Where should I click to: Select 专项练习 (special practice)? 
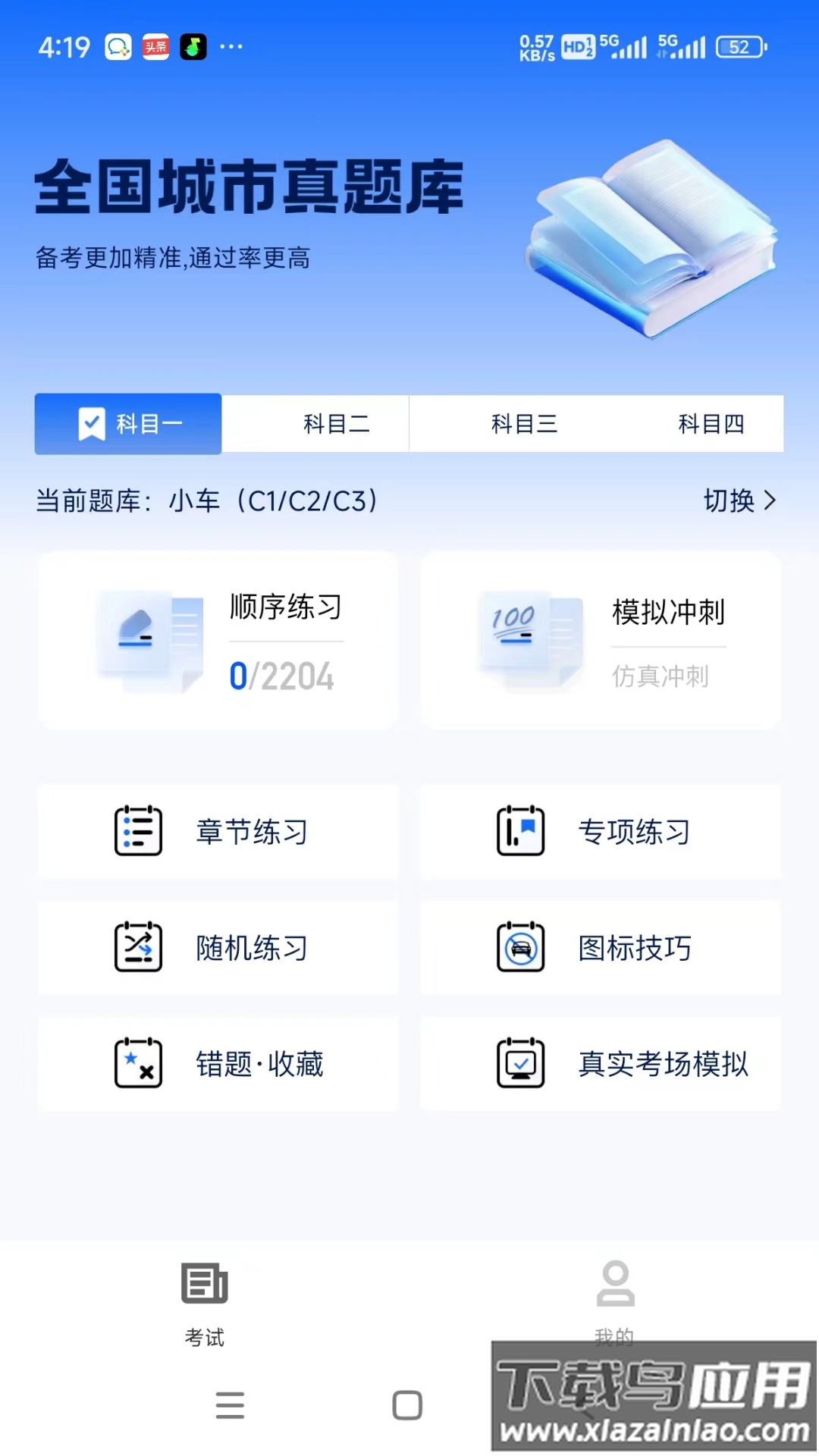599,831
